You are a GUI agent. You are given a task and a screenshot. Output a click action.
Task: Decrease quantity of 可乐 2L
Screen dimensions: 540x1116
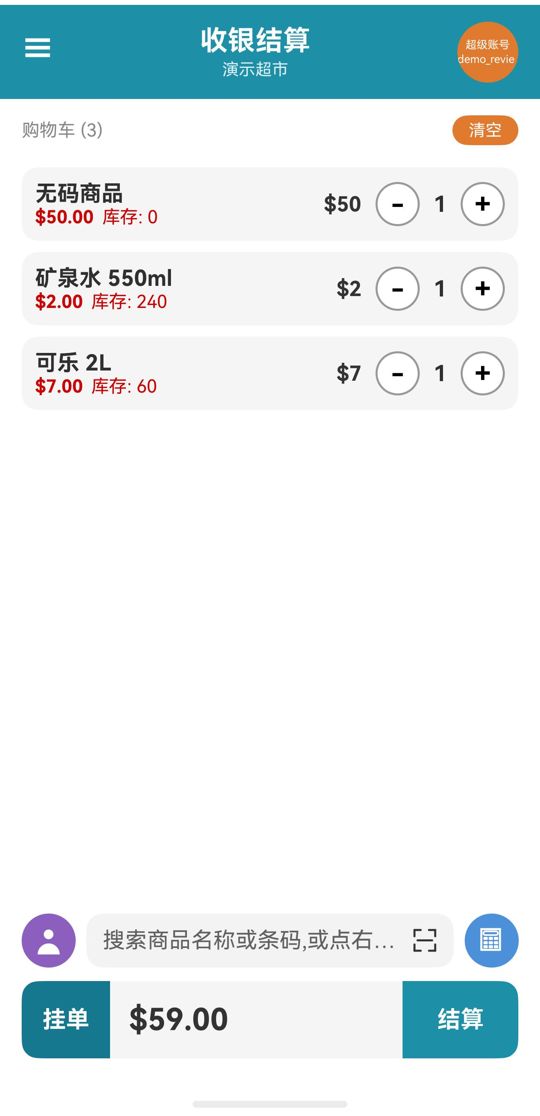coord(397,373)
